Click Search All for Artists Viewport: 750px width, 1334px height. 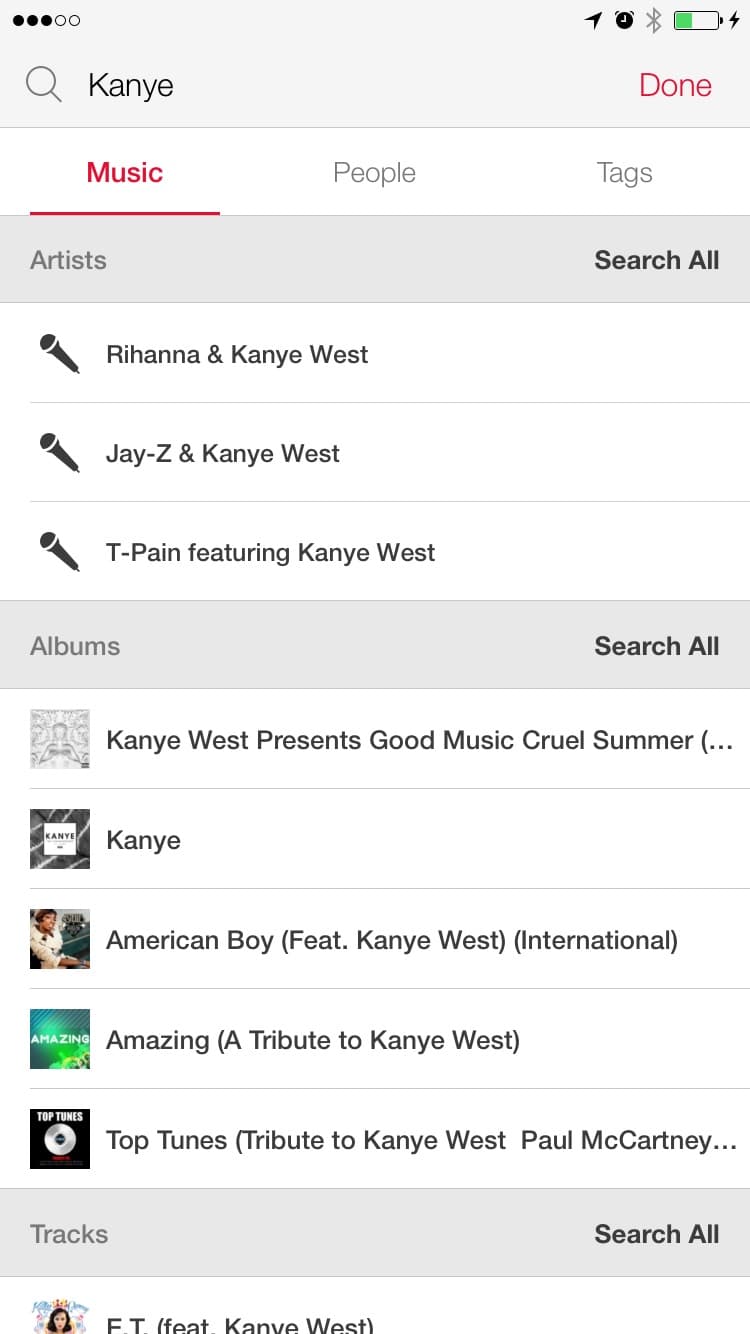click(657, 260)
